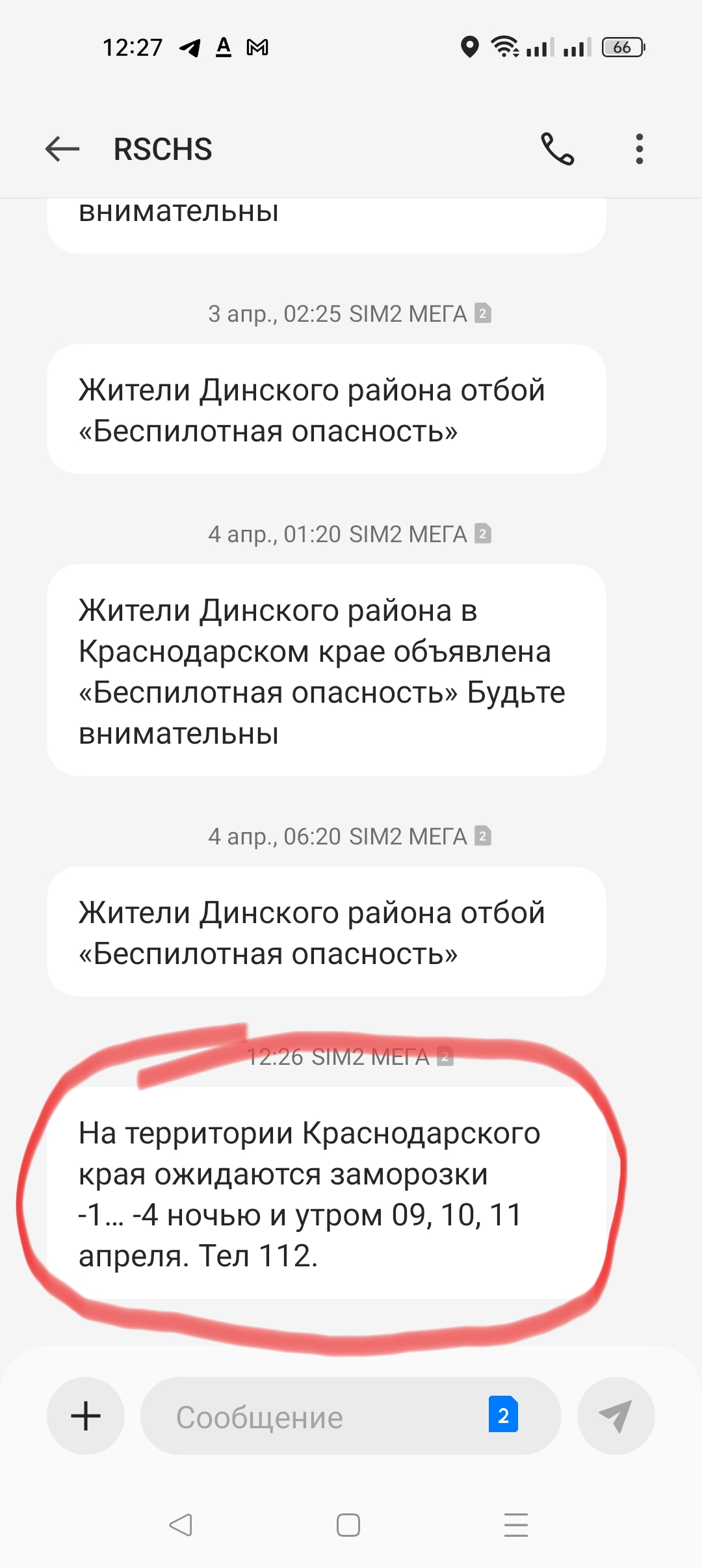Call the RSCHS sender
The image size is (702, 1568).
pyautogui.click(x=558, y=149)
